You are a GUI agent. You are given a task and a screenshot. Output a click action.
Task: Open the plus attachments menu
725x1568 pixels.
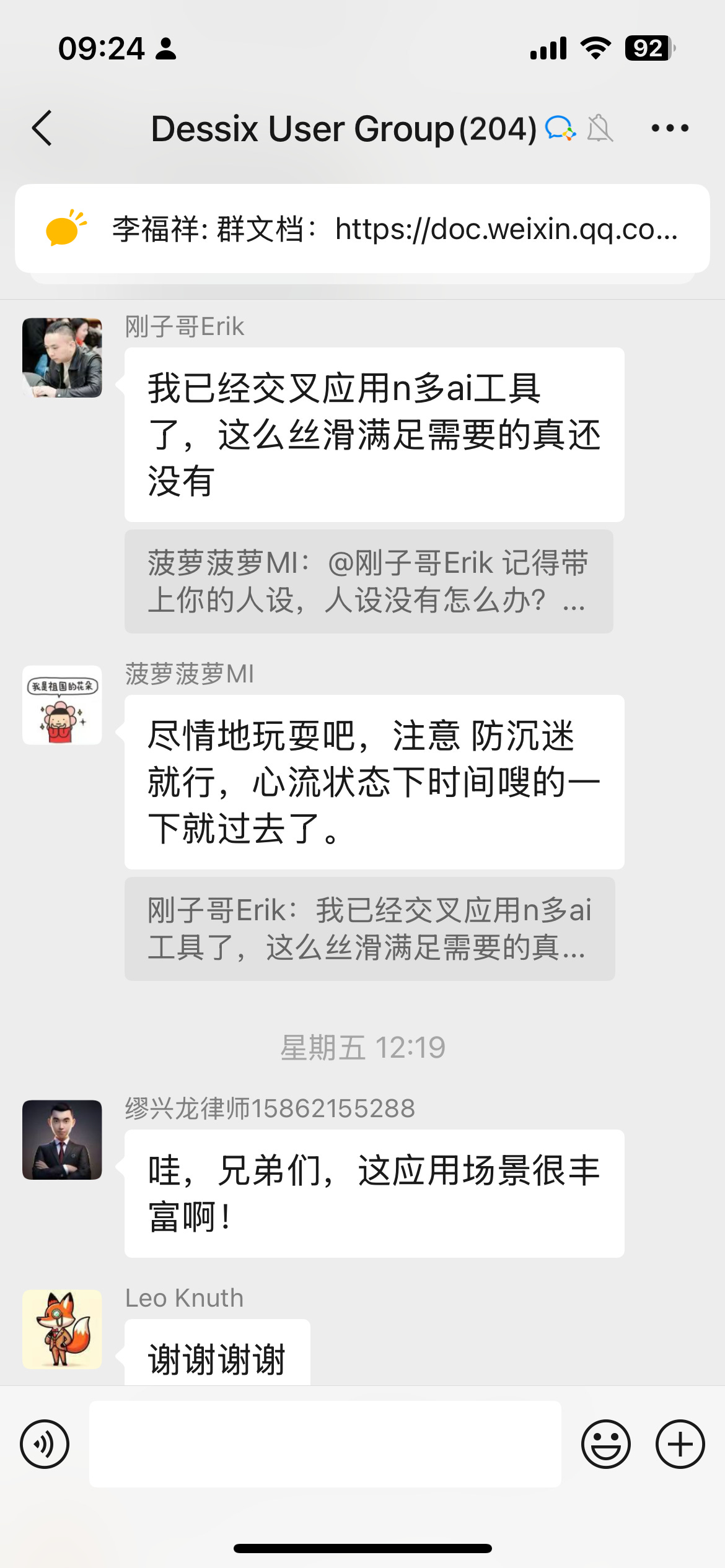(x=680, y=1444)
